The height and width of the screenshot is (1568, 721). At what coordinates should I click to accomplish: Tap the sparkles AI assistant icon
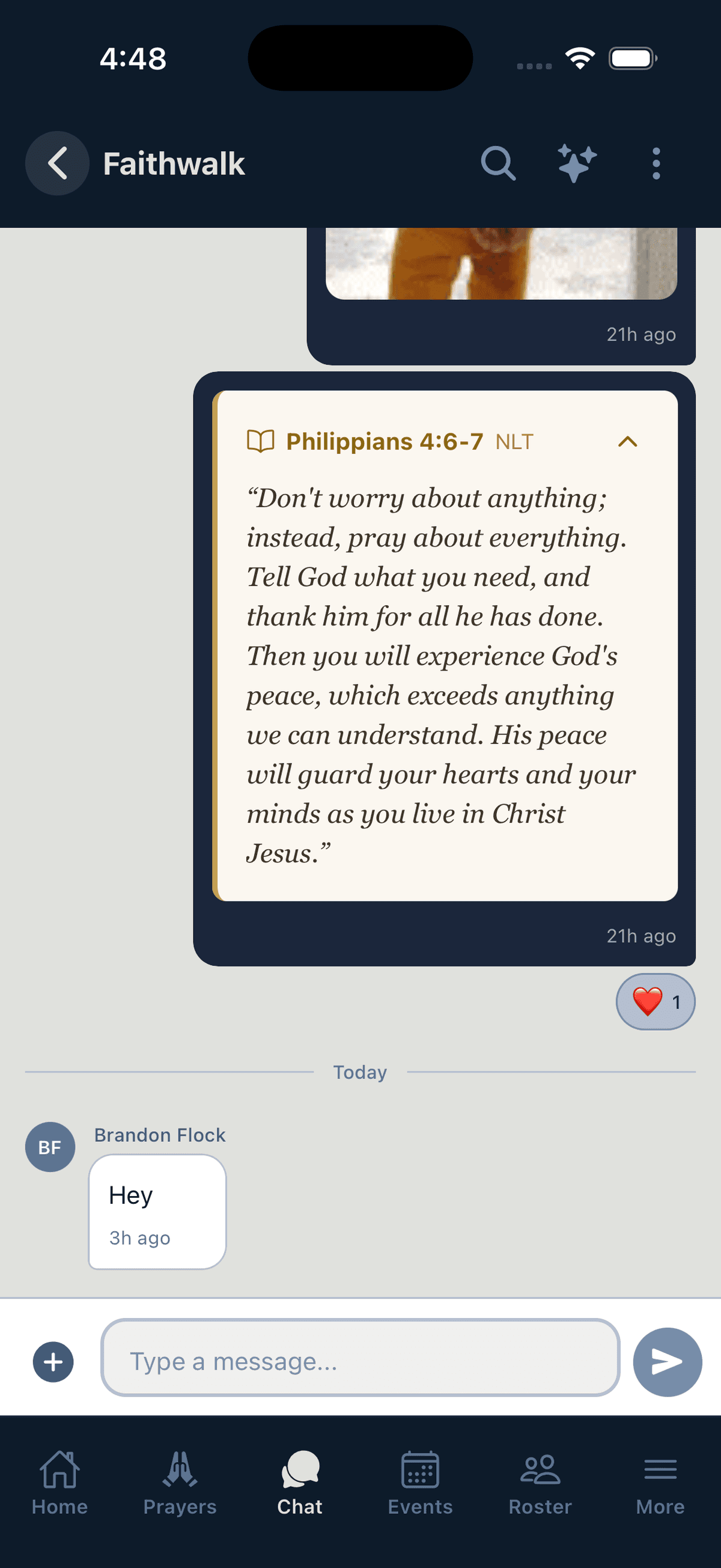pyautogui.click(x=576, y=163)
